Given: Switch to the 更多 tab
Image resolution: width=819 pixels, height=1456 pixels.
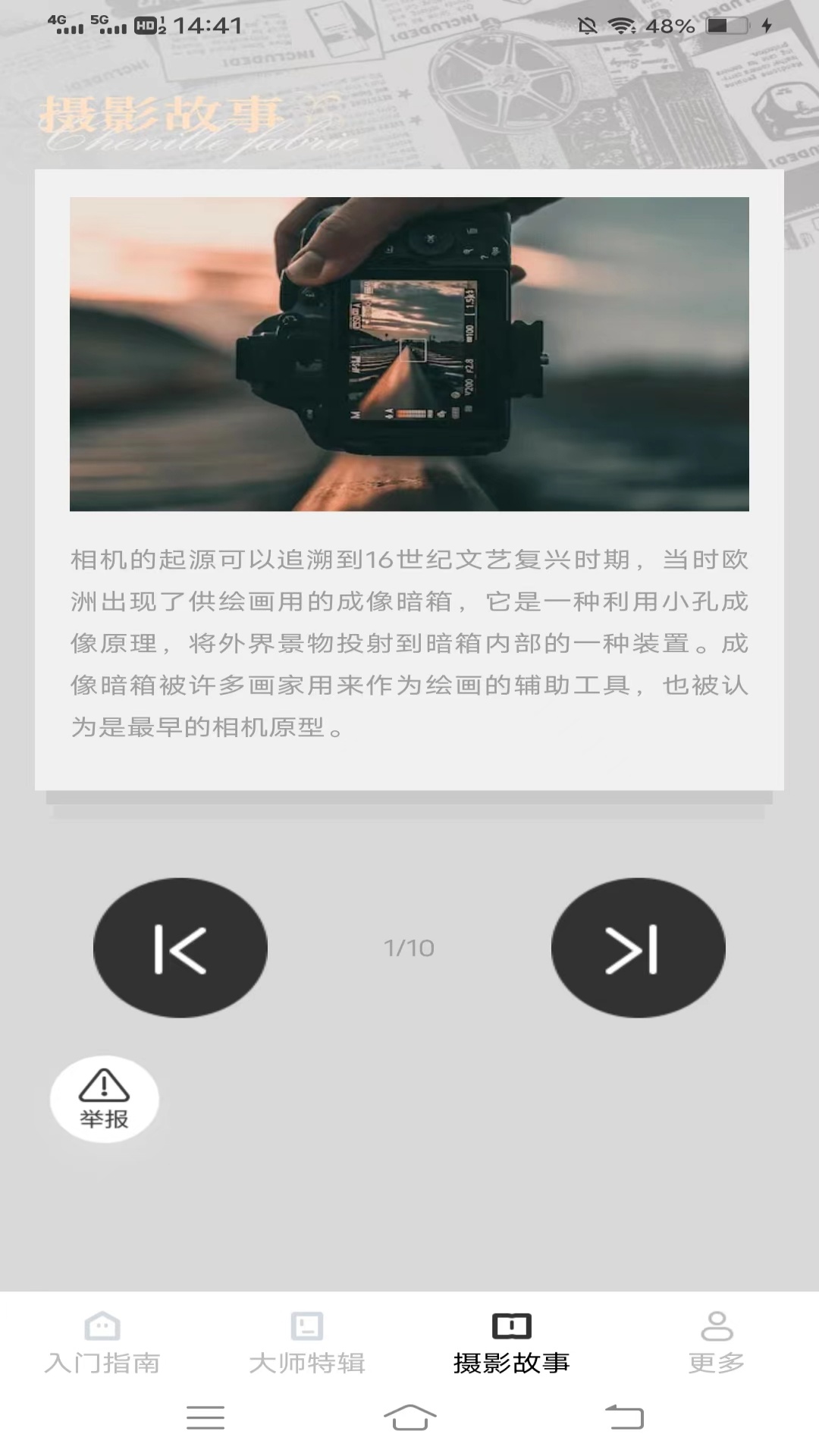Looking at the screenshot, I should coord(716,1343).
